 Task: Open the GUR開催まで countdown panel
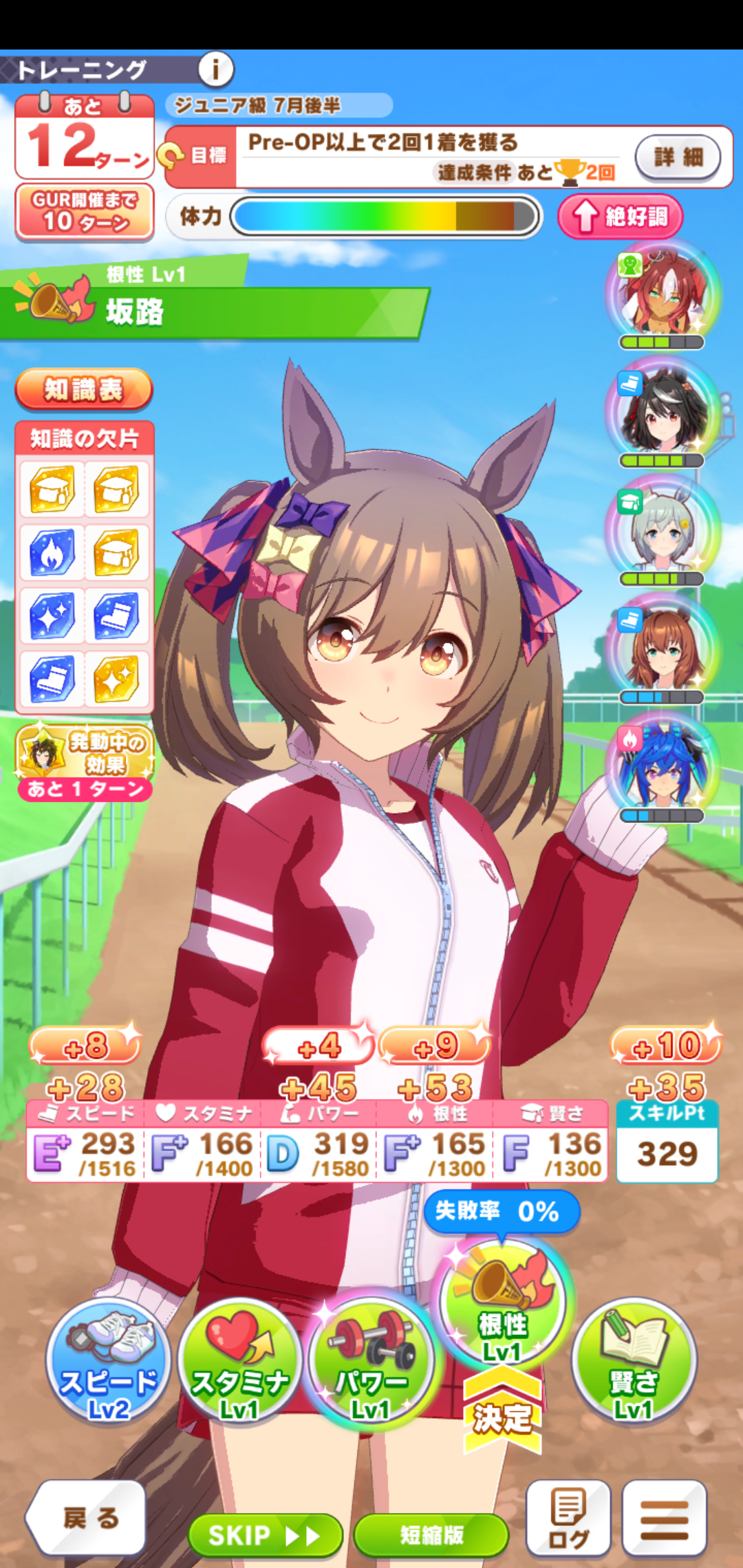85,212
